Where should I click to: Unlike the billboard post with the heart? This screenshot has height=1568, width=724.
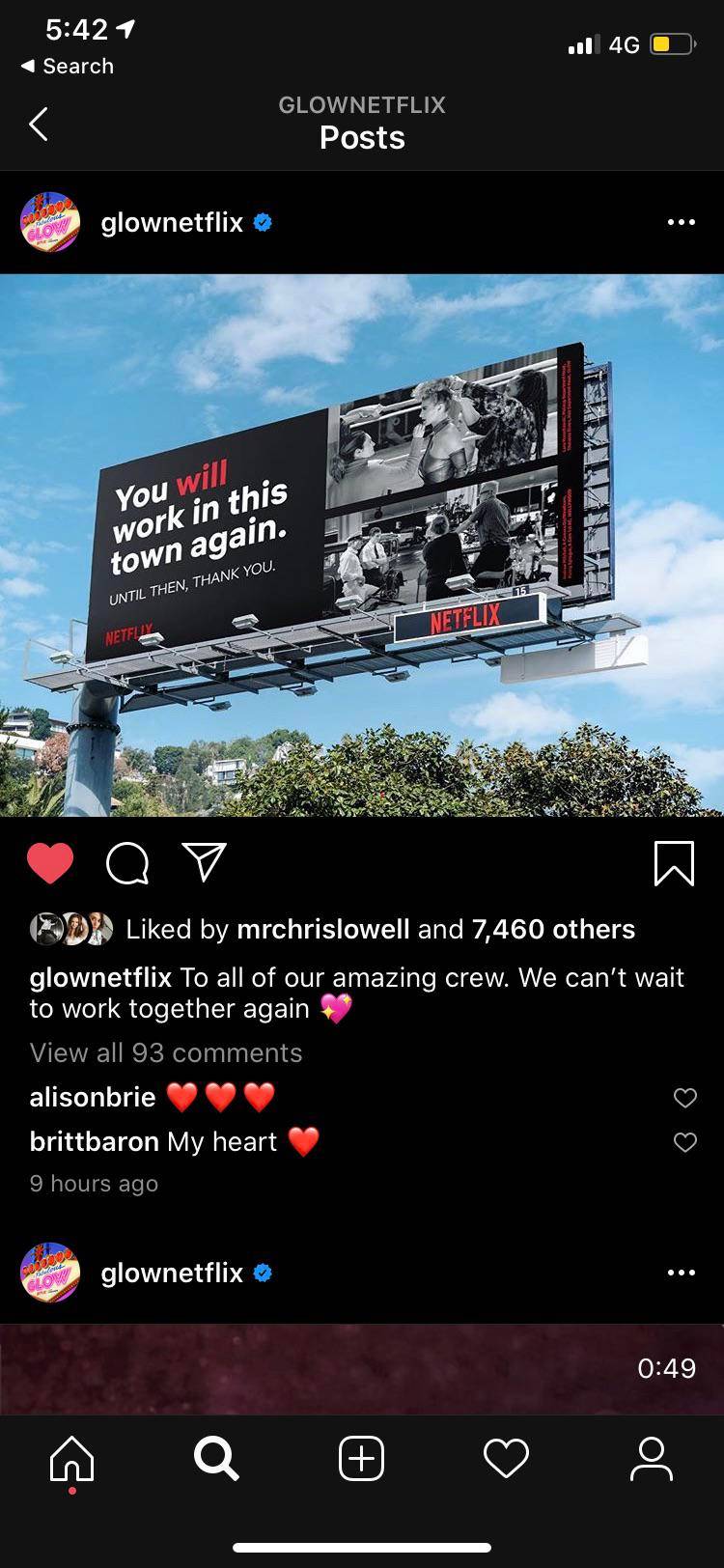50,862
